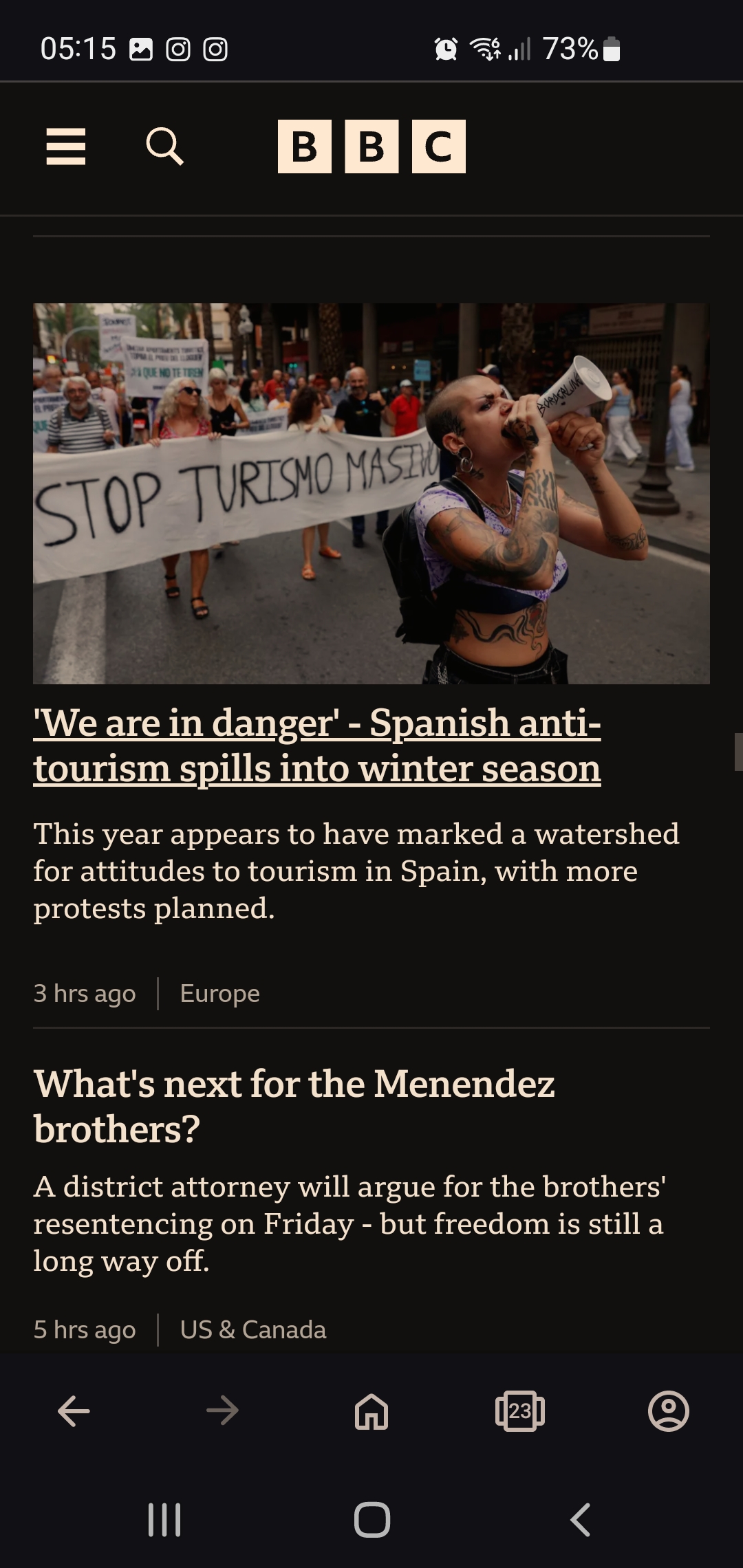Image resolution: width=743 pixels, height=1568 pixels.
Task: Tap the system back button
Action: click(x=580, y=1520)
